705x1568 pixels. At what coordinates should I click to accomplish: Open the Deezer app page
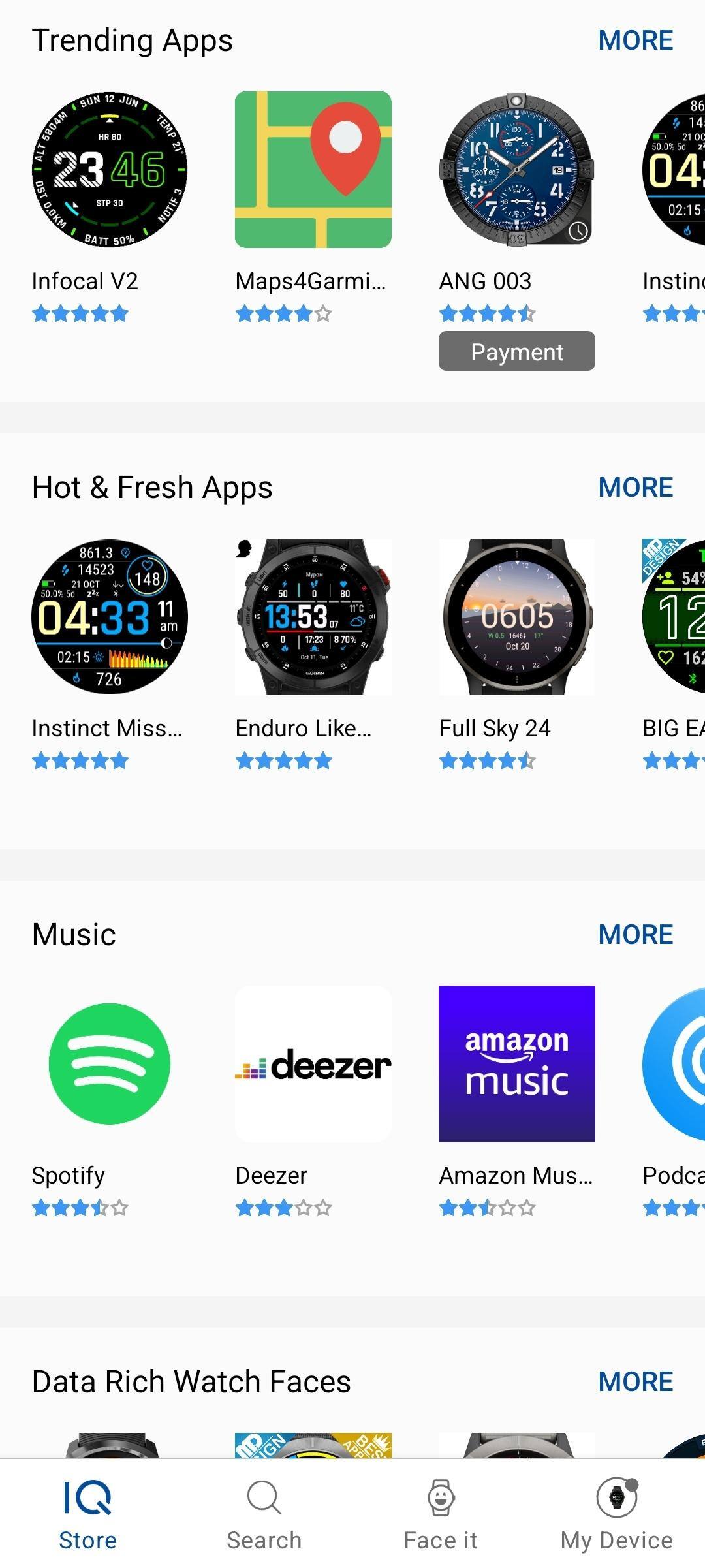tap(313, 1064)
